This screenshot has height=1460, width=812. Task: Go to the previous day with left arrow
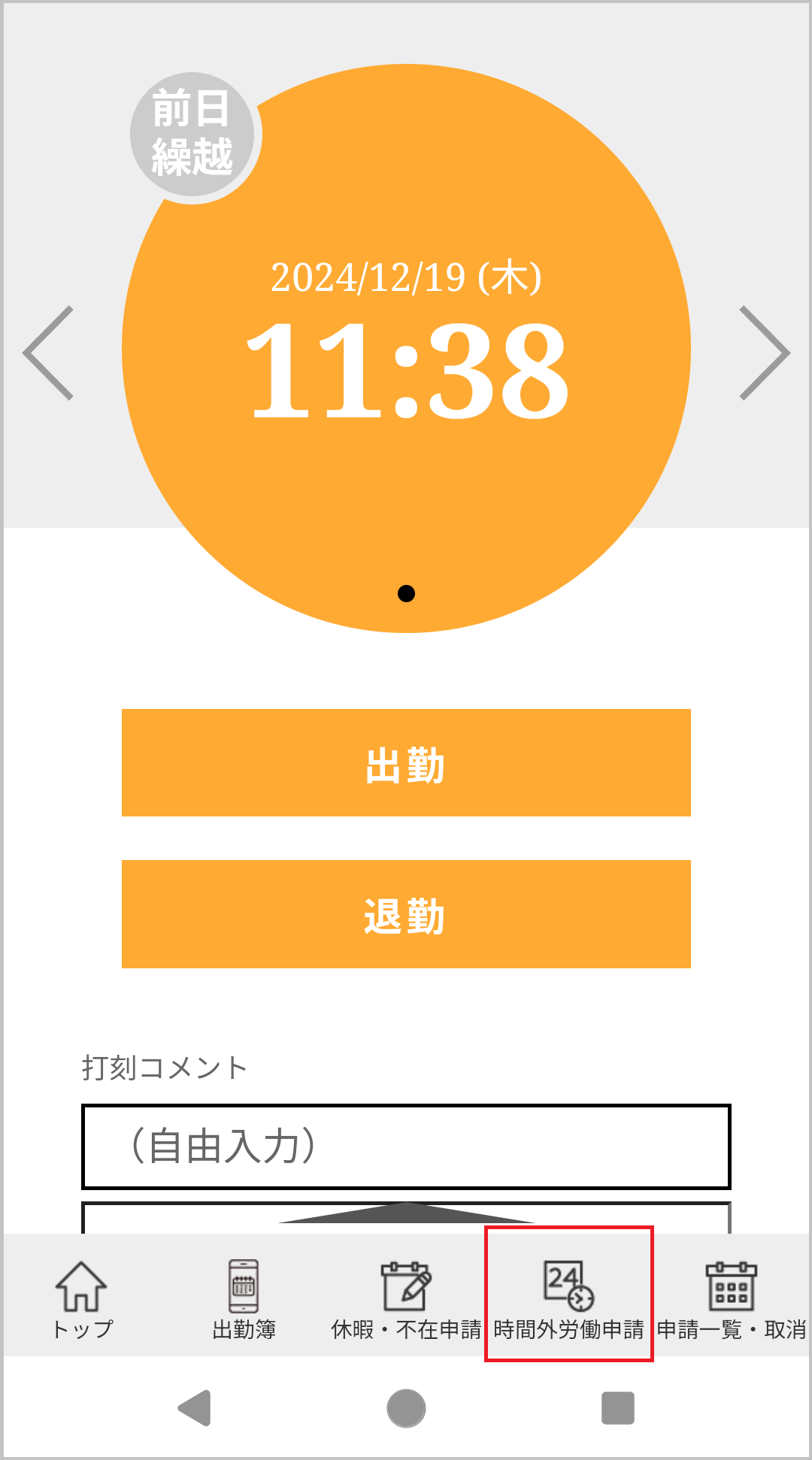click(49, 353)
